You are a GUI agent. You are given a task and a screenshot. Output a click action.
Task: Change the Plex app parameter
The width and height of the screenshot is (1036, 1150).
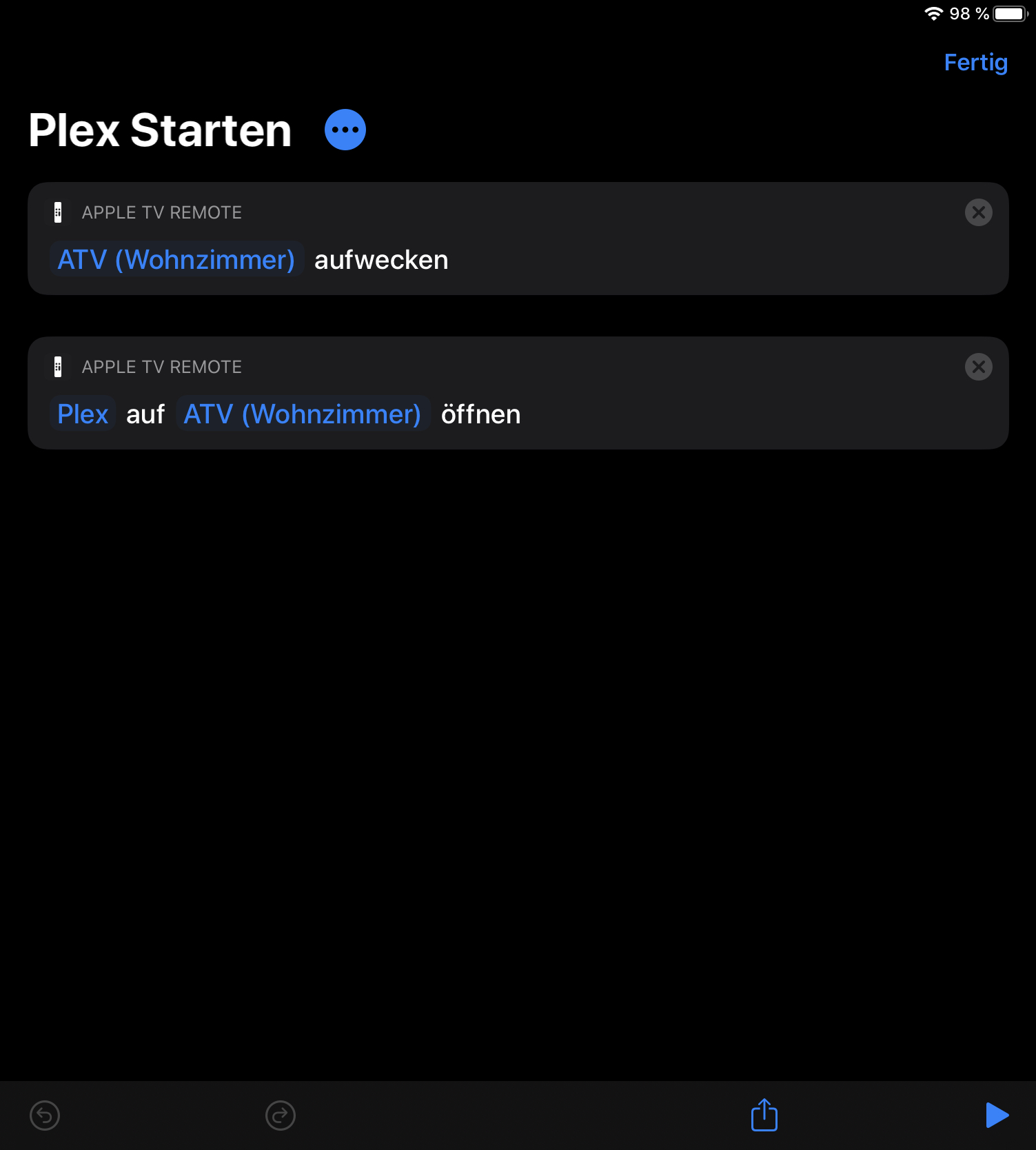(83, 414)
